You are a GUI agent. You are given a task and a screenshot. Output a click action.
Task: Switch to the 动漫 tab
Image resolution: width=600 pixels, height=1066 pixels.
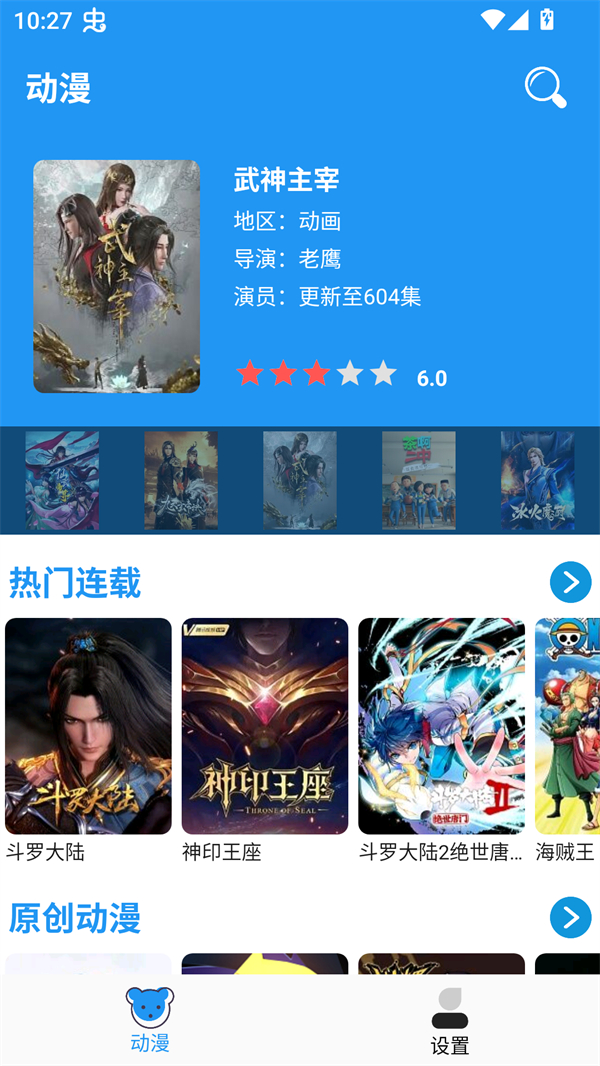pyautogui.click(x=150, y=1021)
